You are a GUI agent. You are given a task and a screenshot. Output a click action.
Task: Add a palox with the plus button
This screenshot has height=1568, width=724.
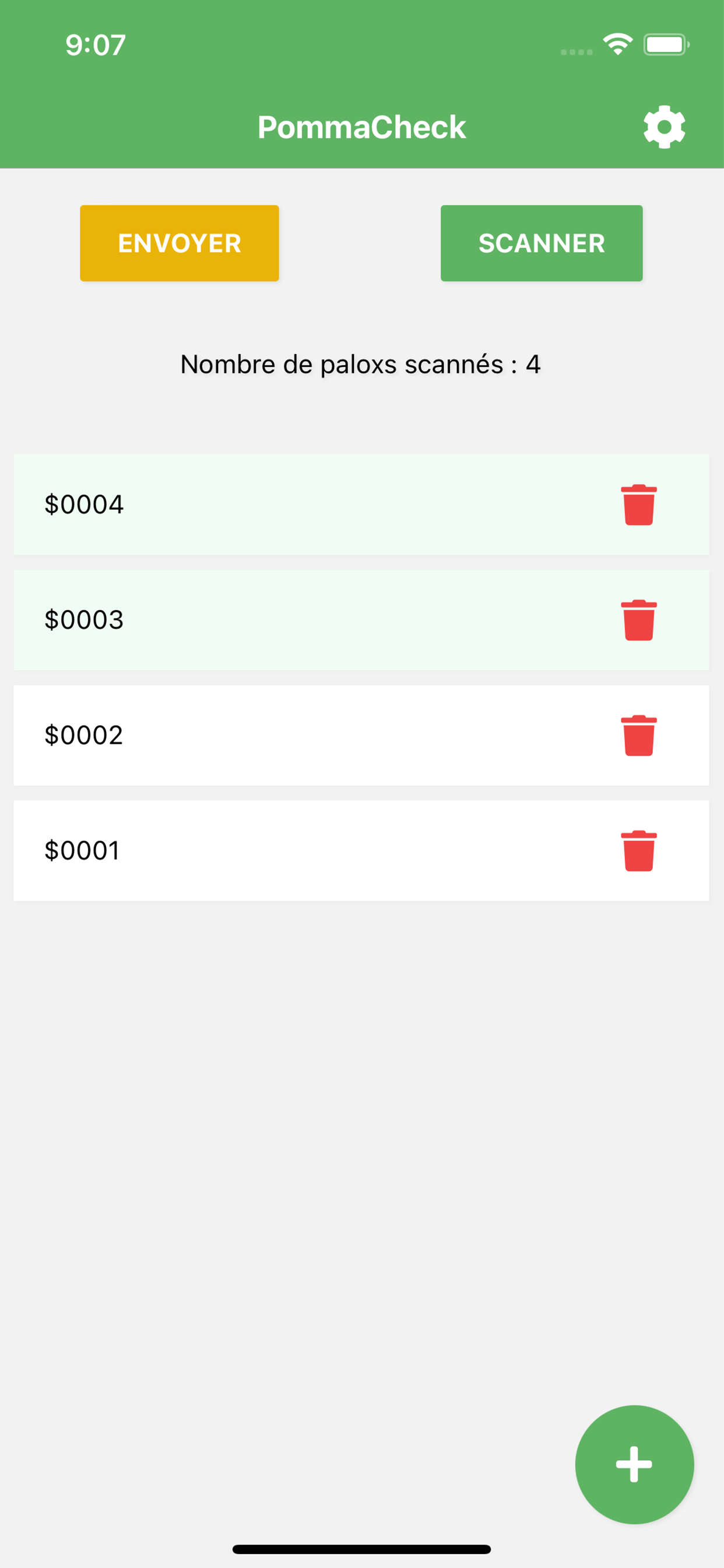[x=635, y=1464]
